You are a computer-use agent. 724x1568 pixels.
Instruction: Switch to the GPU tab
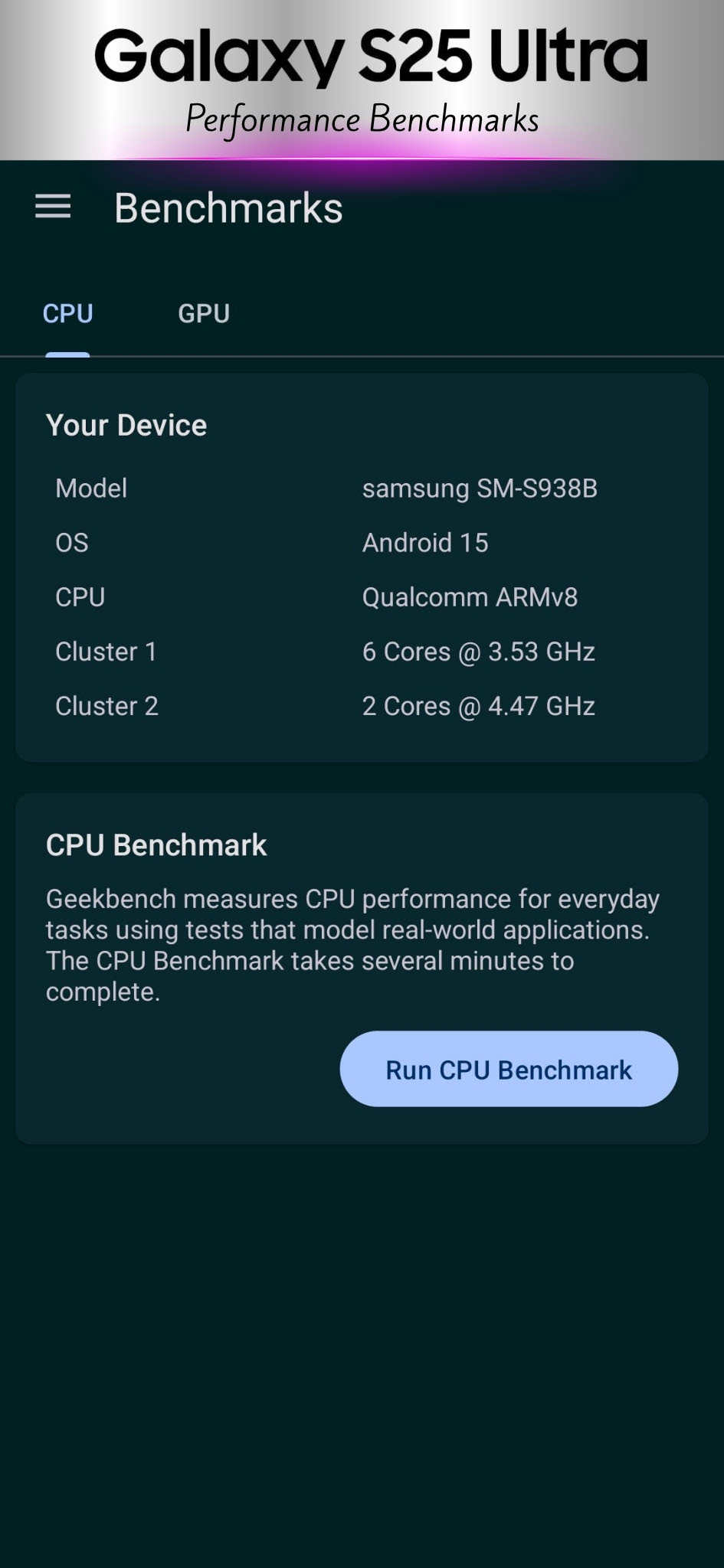(x=204, y=313)
